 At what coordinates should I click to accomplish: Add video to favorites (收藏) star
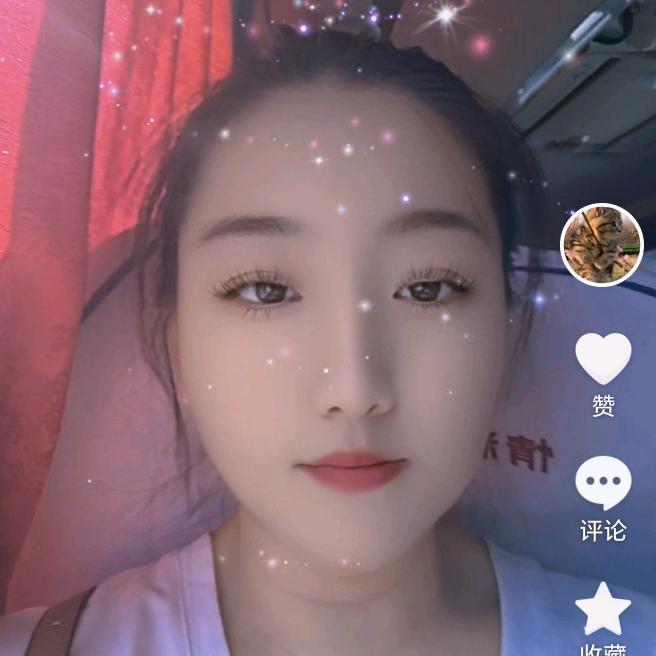coord(603,609)
